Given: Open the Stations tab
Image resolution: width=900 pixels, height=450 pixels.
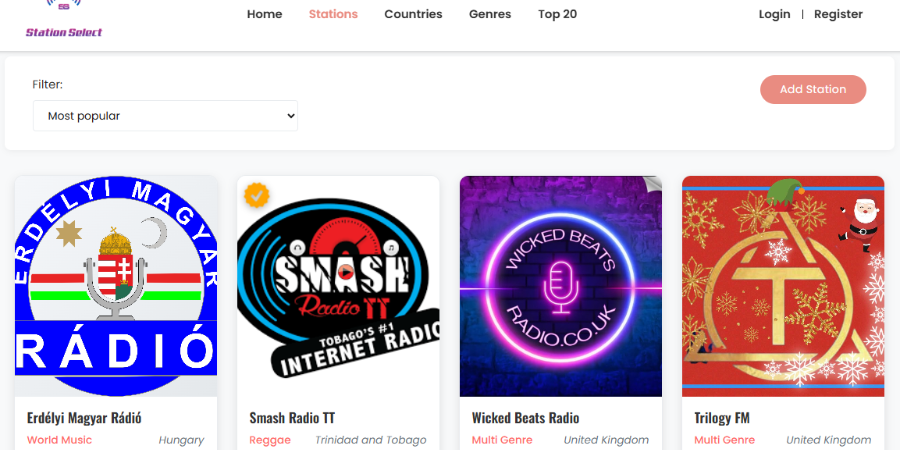Looking at the screenshot, I should [333, 14].
